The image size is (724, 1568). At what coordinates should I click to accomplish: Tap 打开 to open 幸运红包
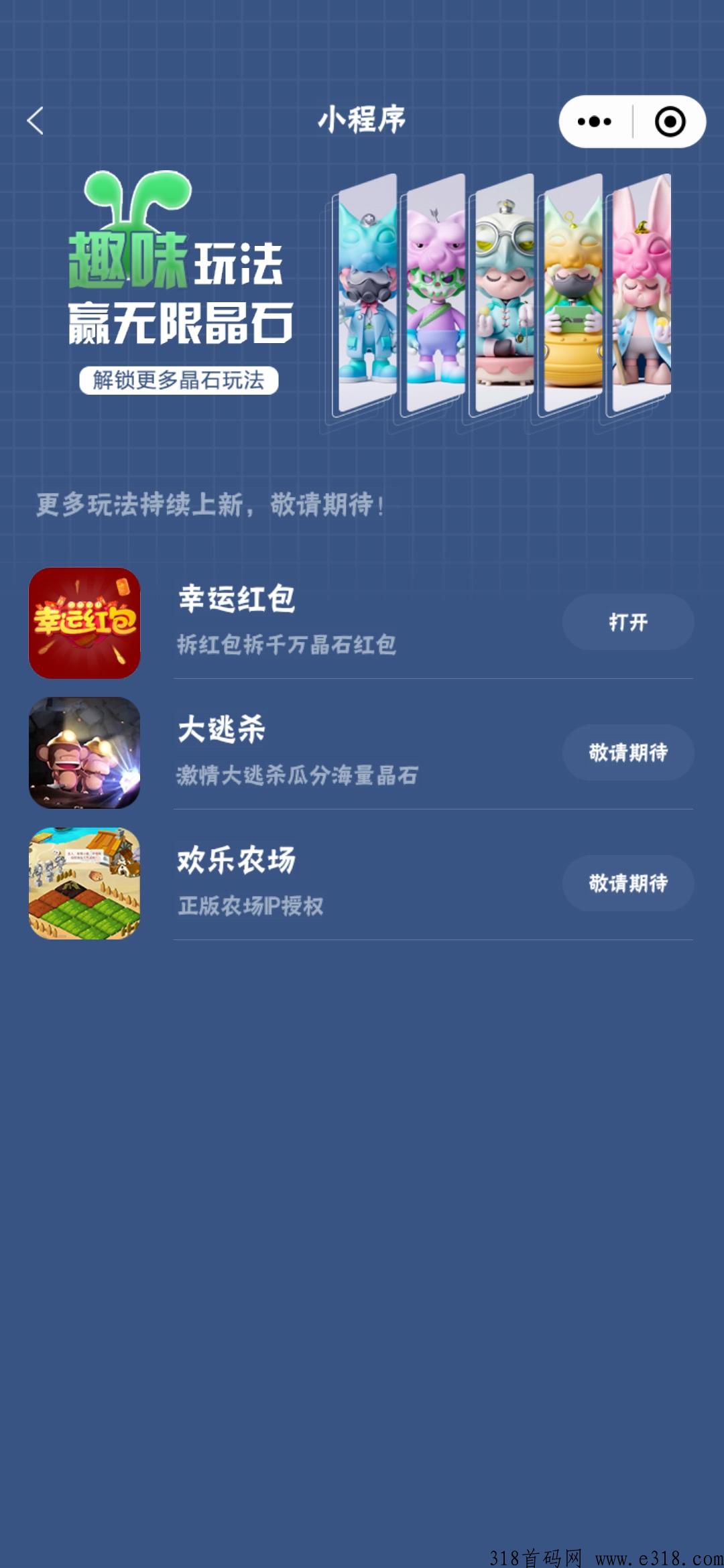(x=628, y=622)
